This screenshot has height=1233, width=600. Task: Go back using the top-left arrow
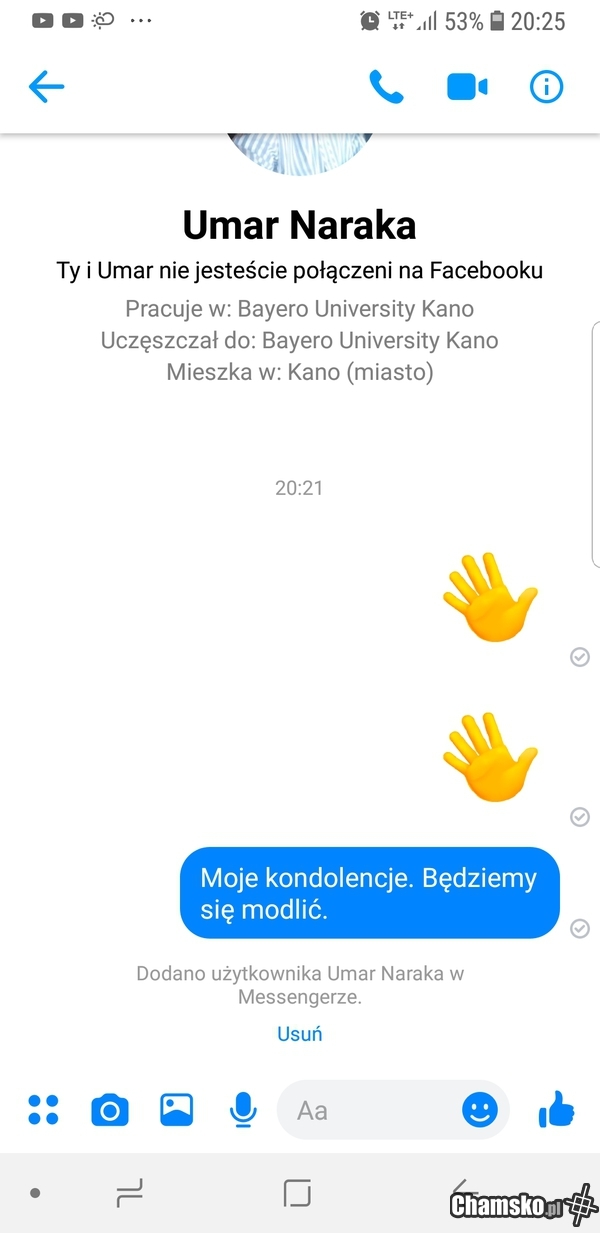tap(46, 87)
